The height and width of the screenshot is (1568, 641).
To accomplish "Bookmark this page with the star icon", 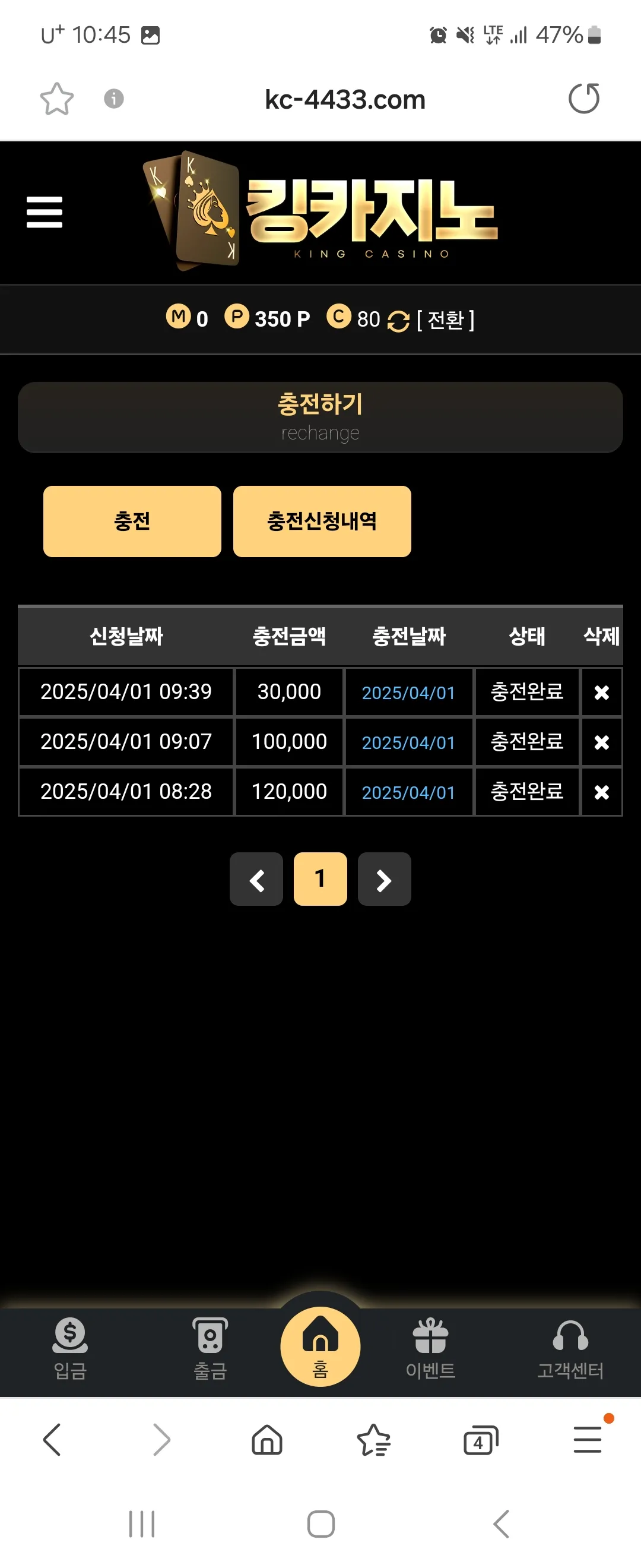I will [57, 99].
